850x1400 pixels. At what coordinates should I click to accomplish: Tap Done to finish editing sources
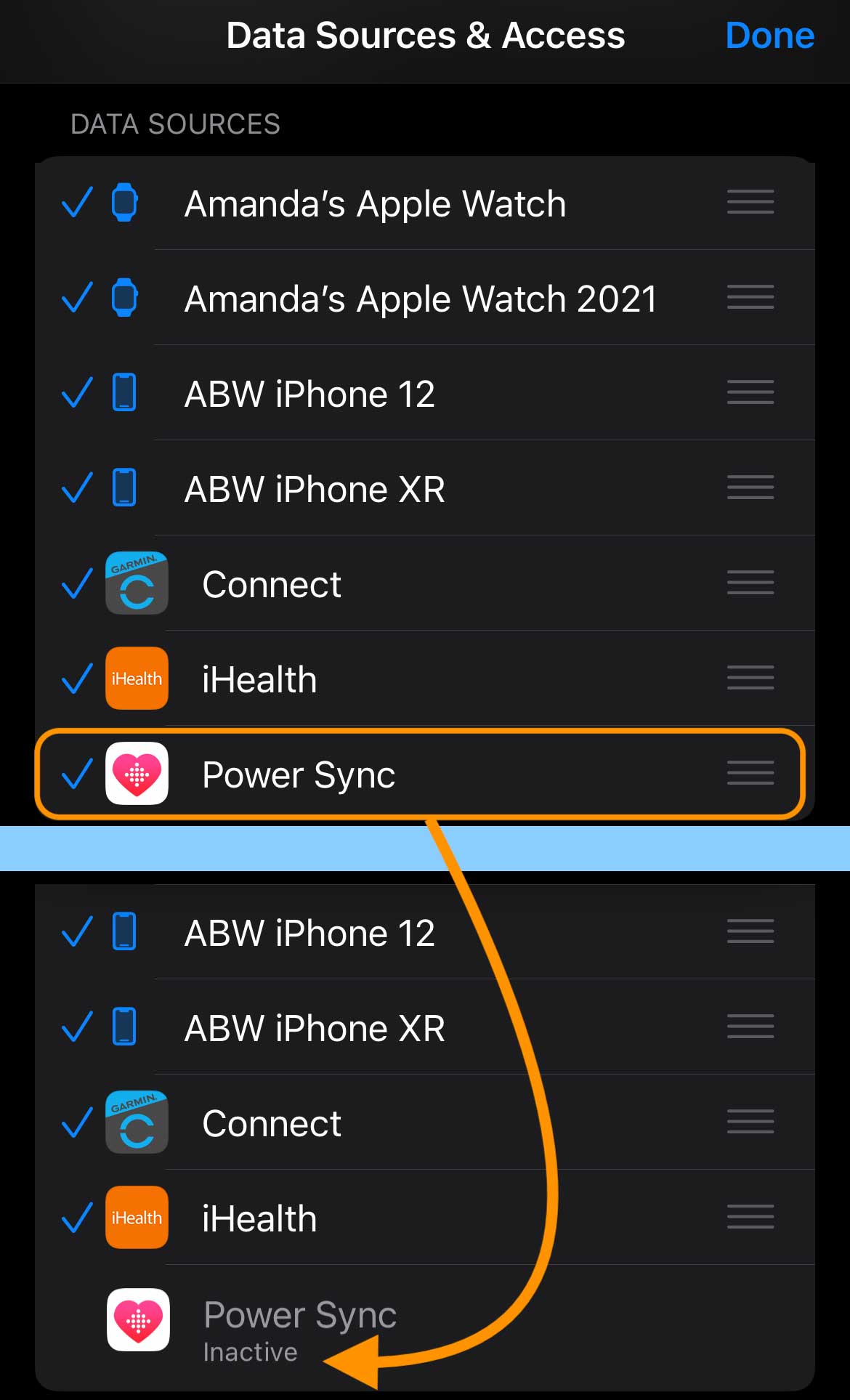[x=769, y=35]
